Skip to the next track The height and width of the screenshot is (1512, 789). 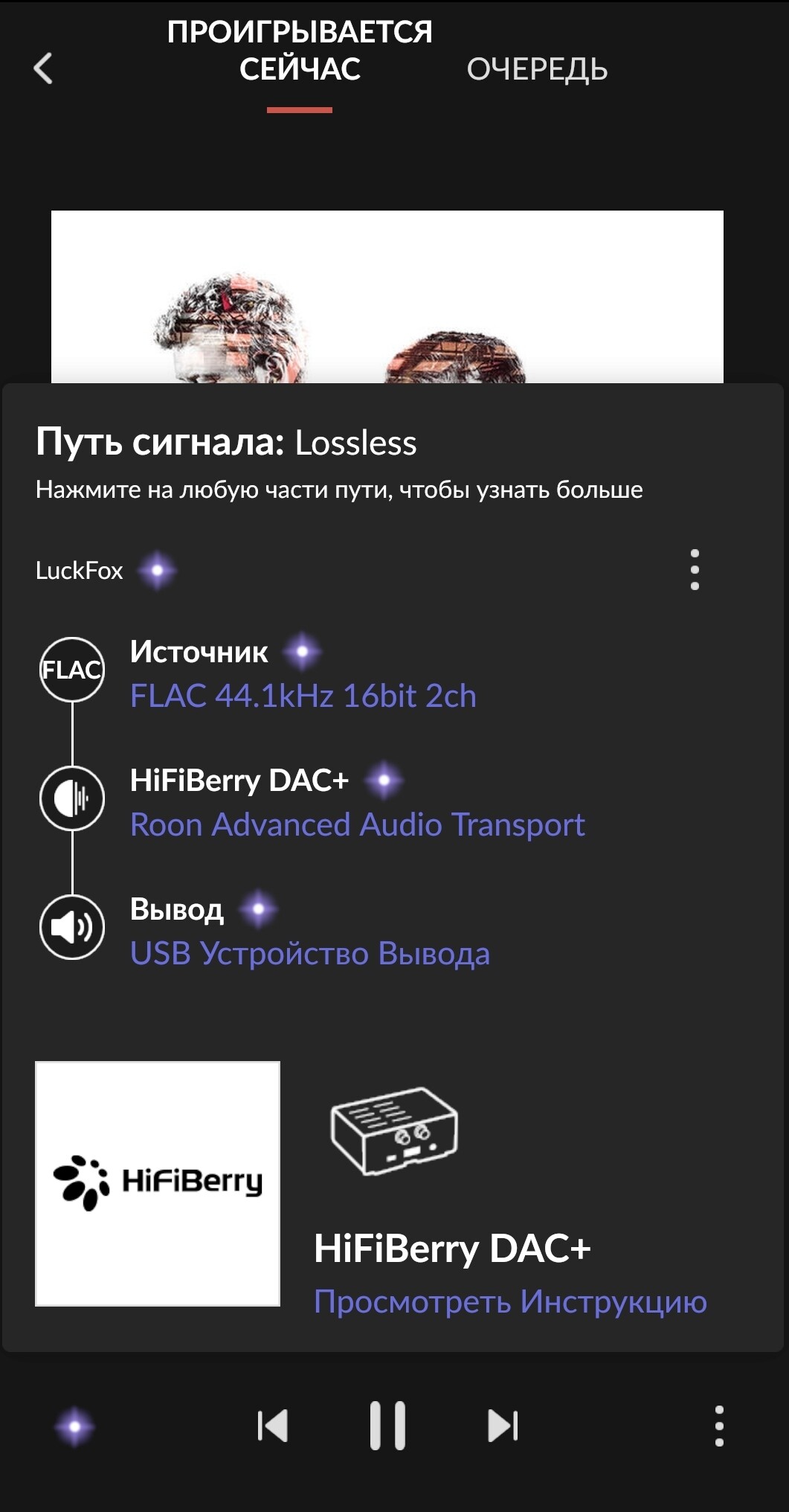(503, 1426)
